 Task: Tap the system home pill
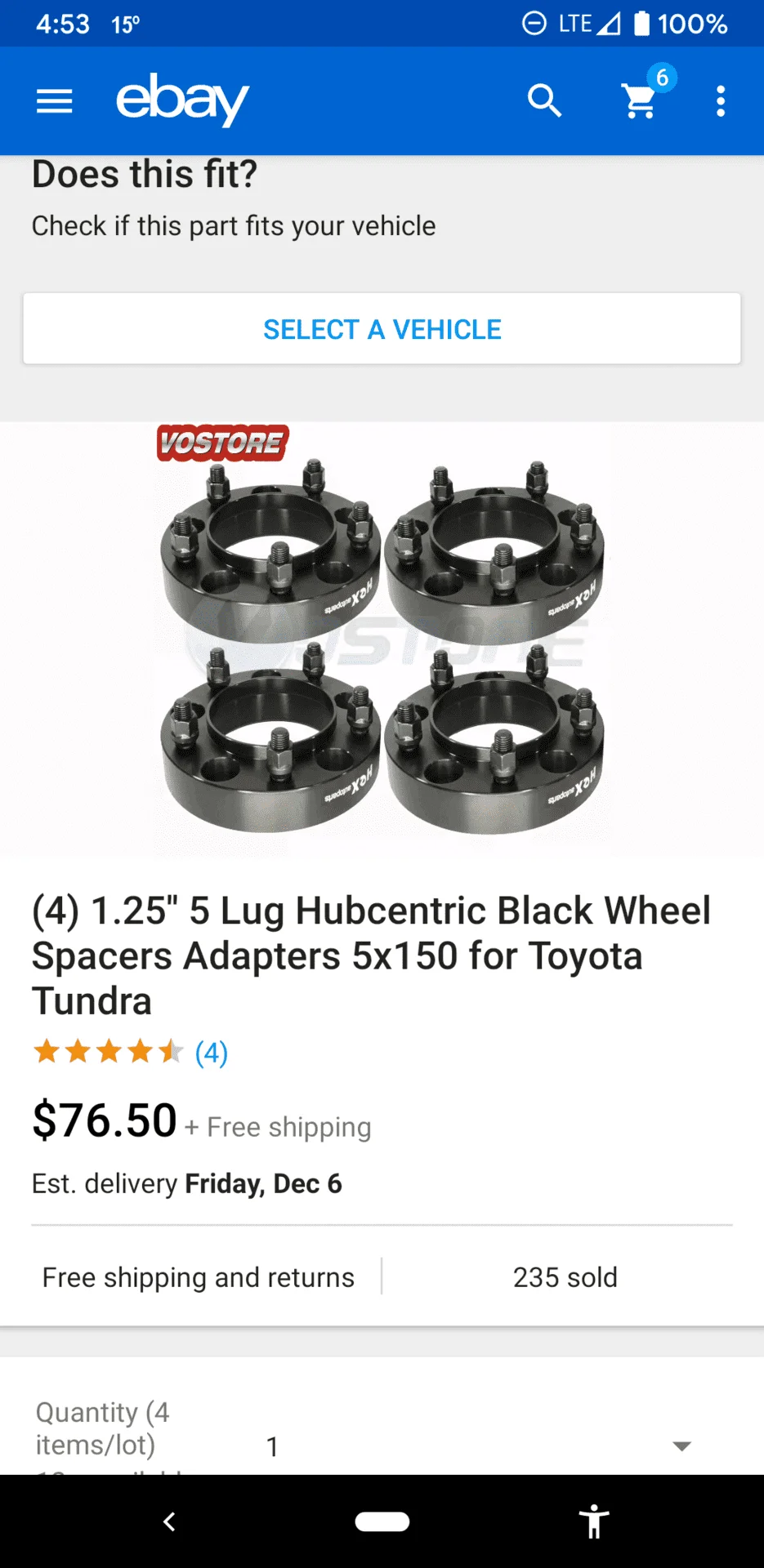pyautogui.click(x=382, y=1521)
